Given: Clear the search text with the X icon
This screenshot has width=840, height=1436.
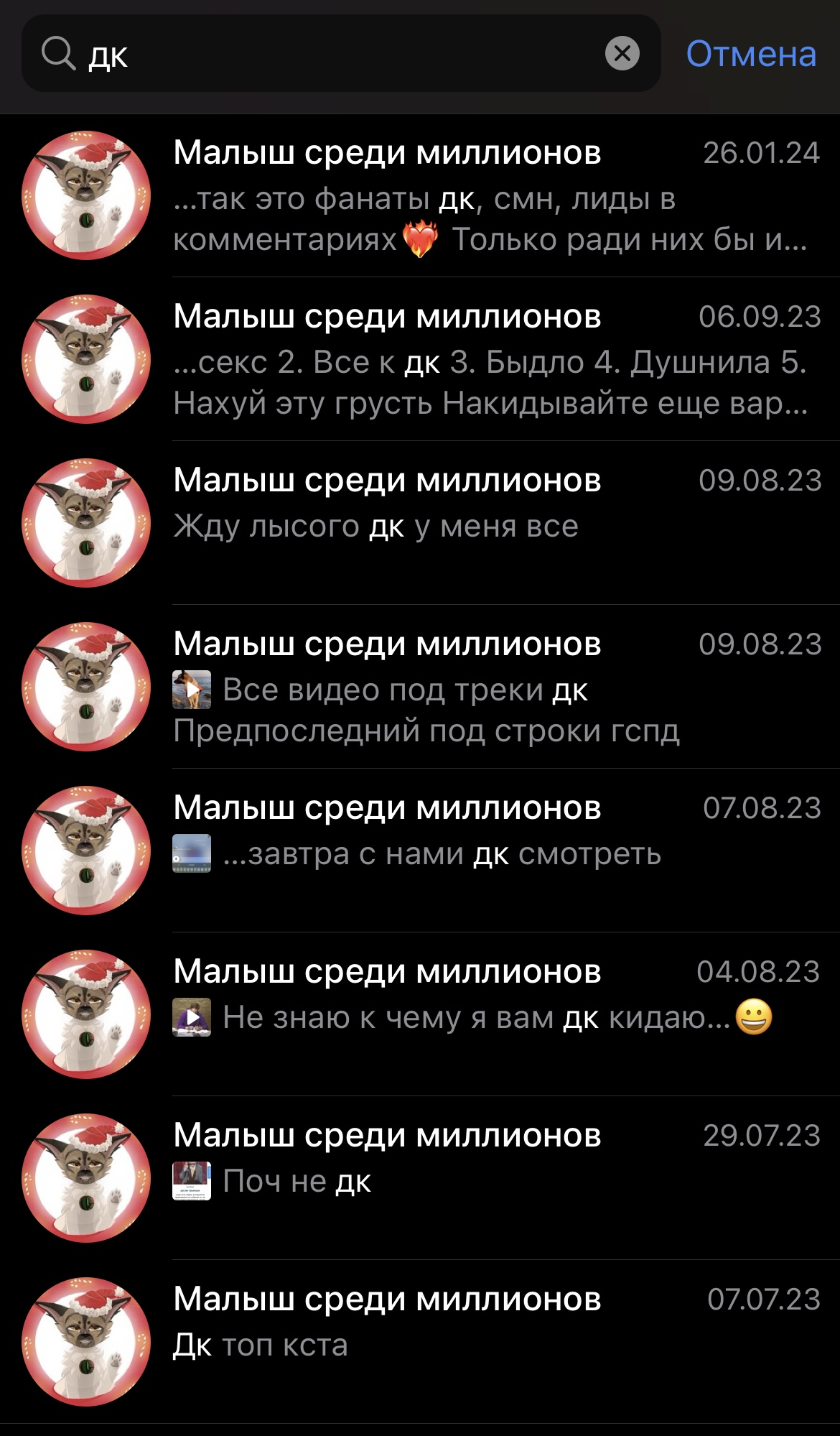Looking at the screenshot, I should pos(622,53).
